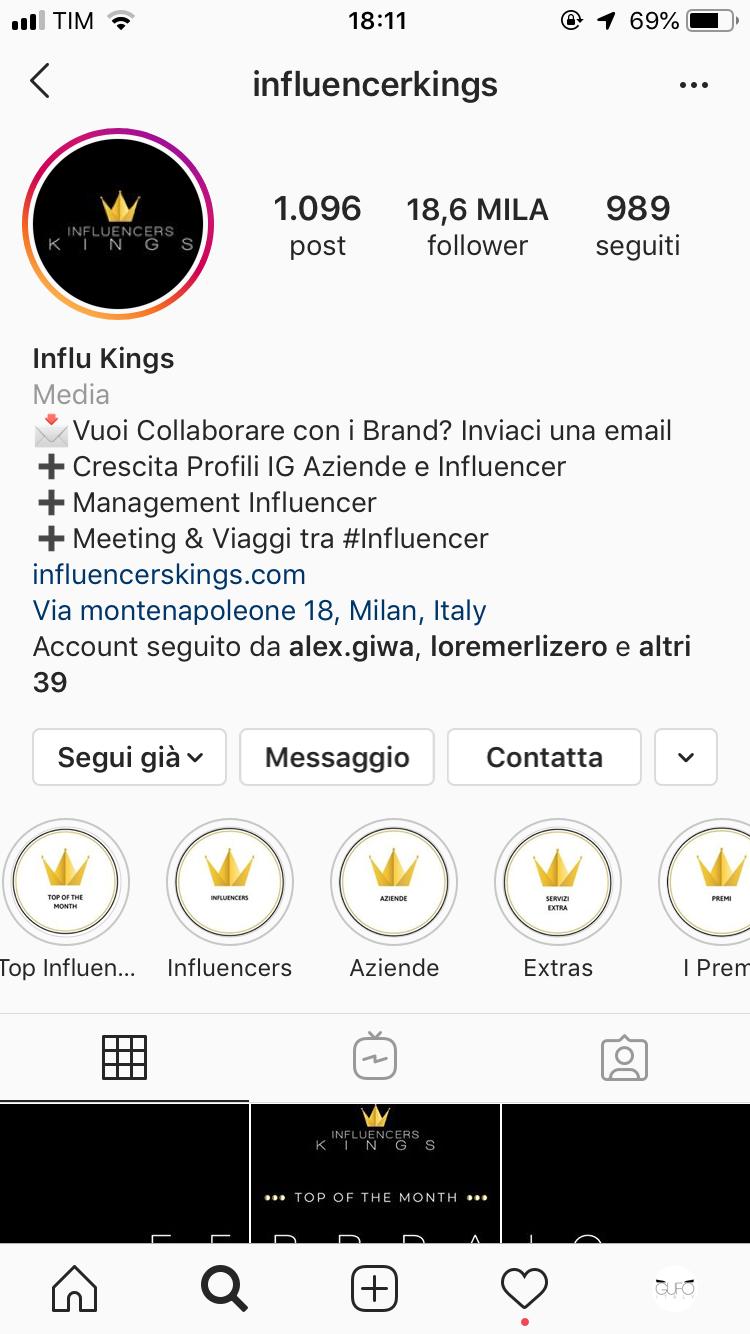View the Top Influen... highlight
This screenshot has width=750, height=1334.
pyautogui.click(x=66, y=882)
